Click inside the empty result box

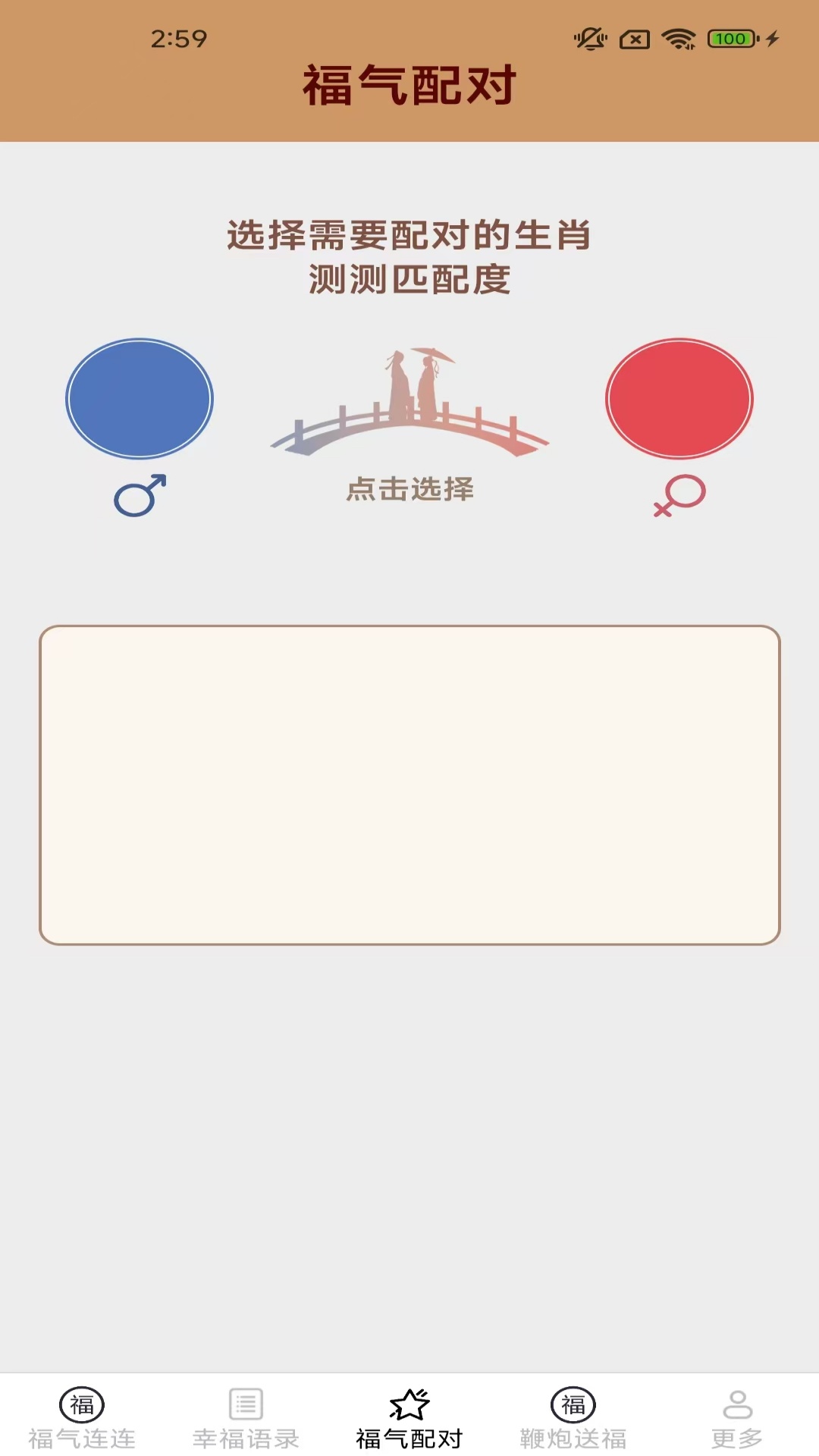[x=409, y=785]
